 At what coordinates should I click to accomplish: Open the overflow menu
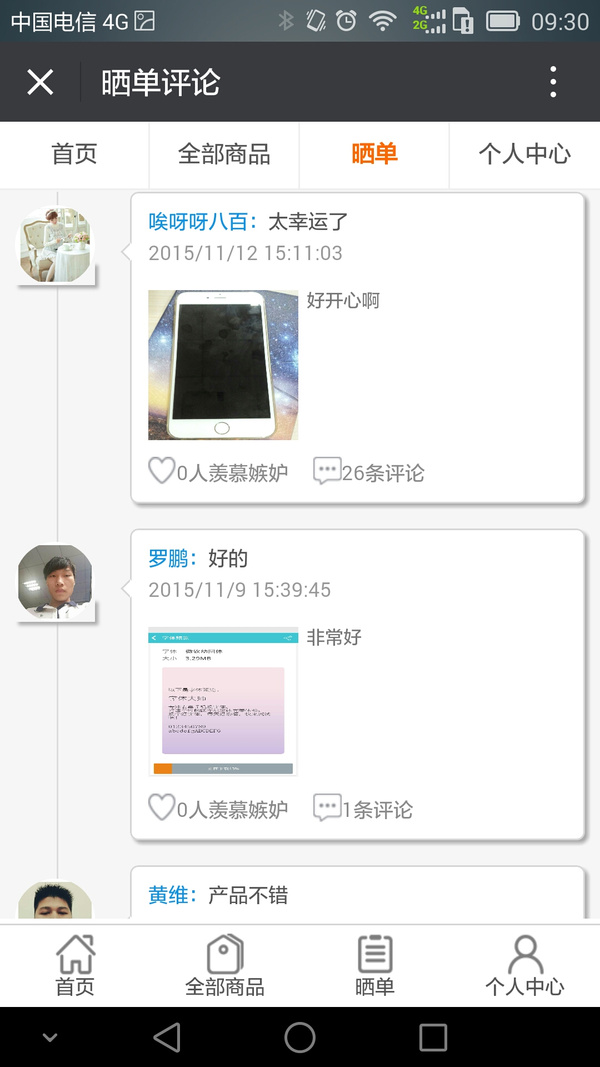coord(553,82)
